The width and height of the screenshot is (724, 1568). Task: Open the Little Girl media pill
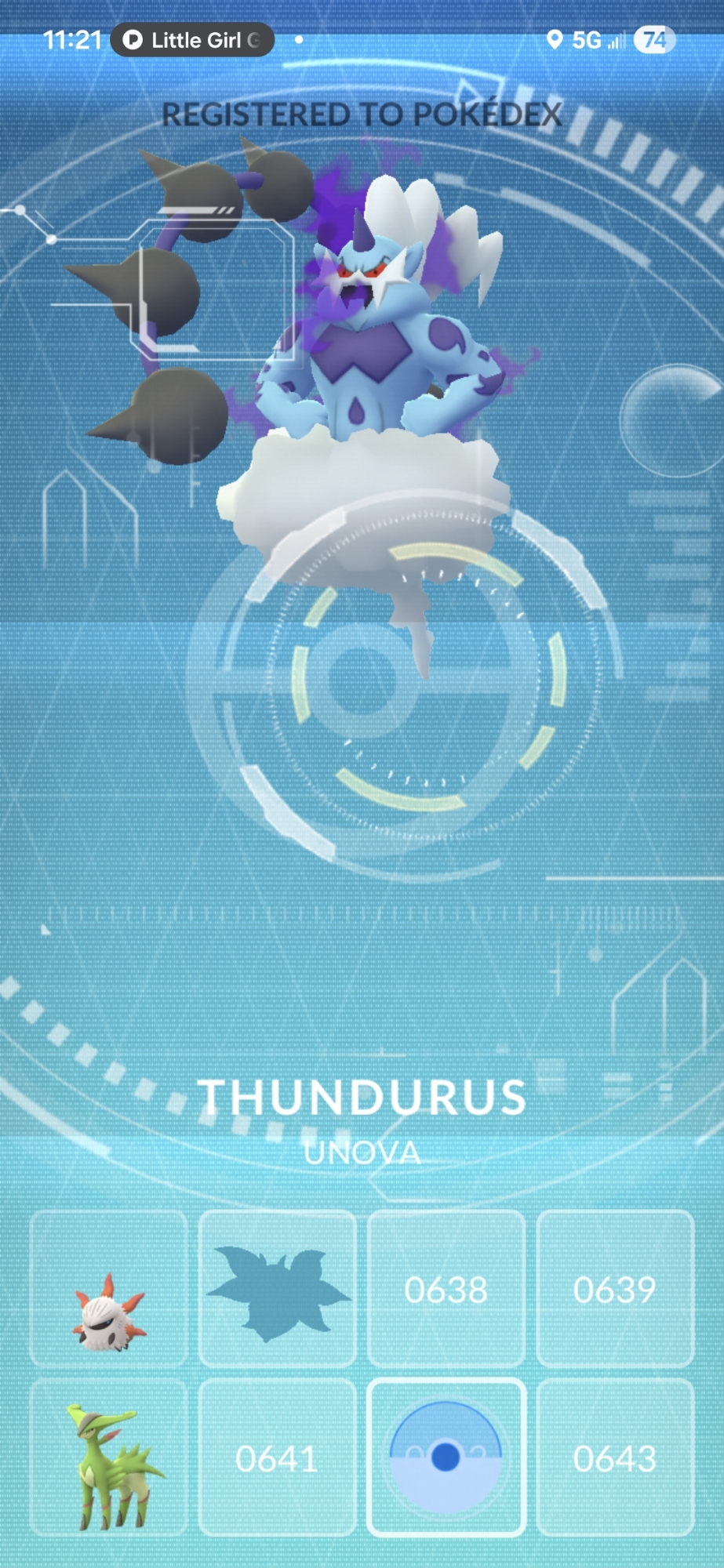[192, 40]
